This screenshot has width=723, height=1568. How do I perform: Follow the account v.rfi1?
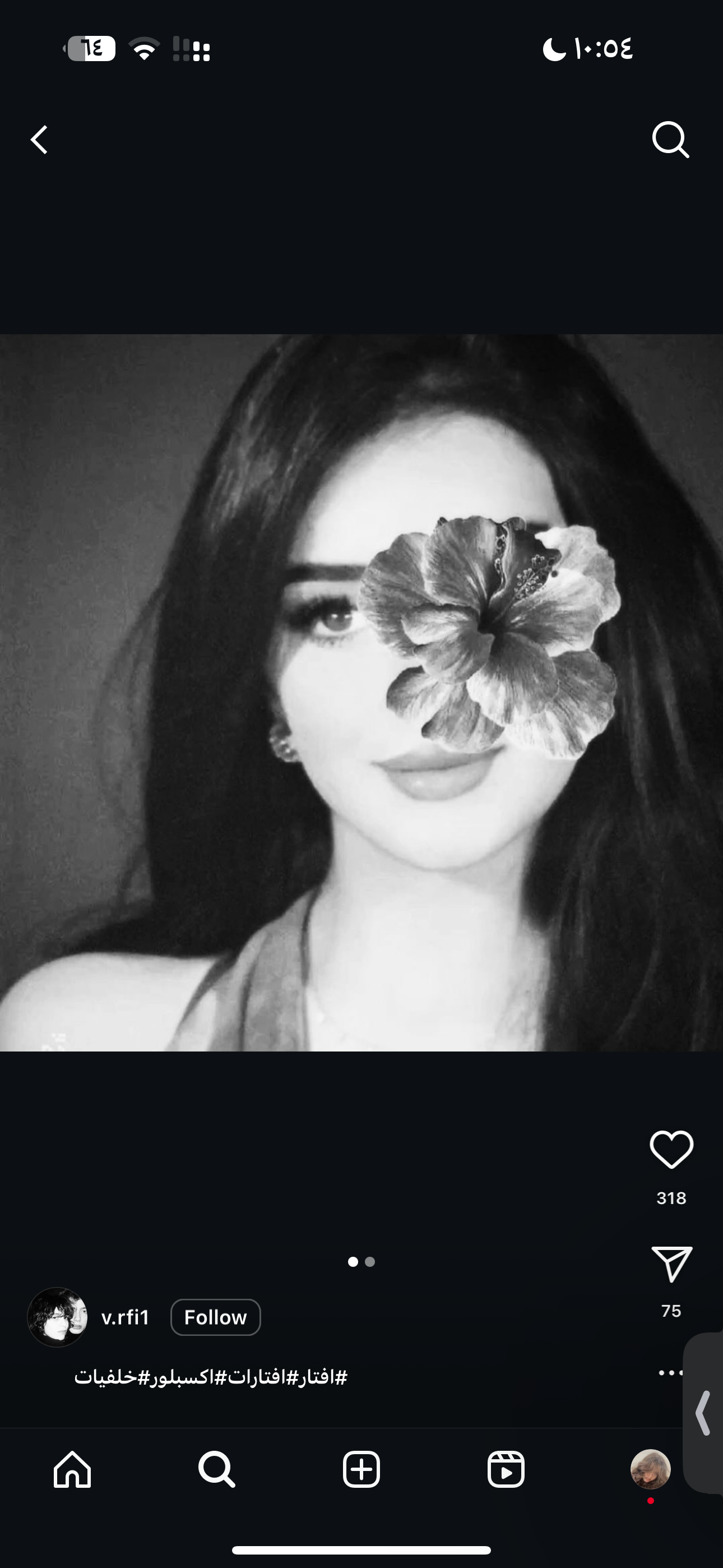(215, 1317)
